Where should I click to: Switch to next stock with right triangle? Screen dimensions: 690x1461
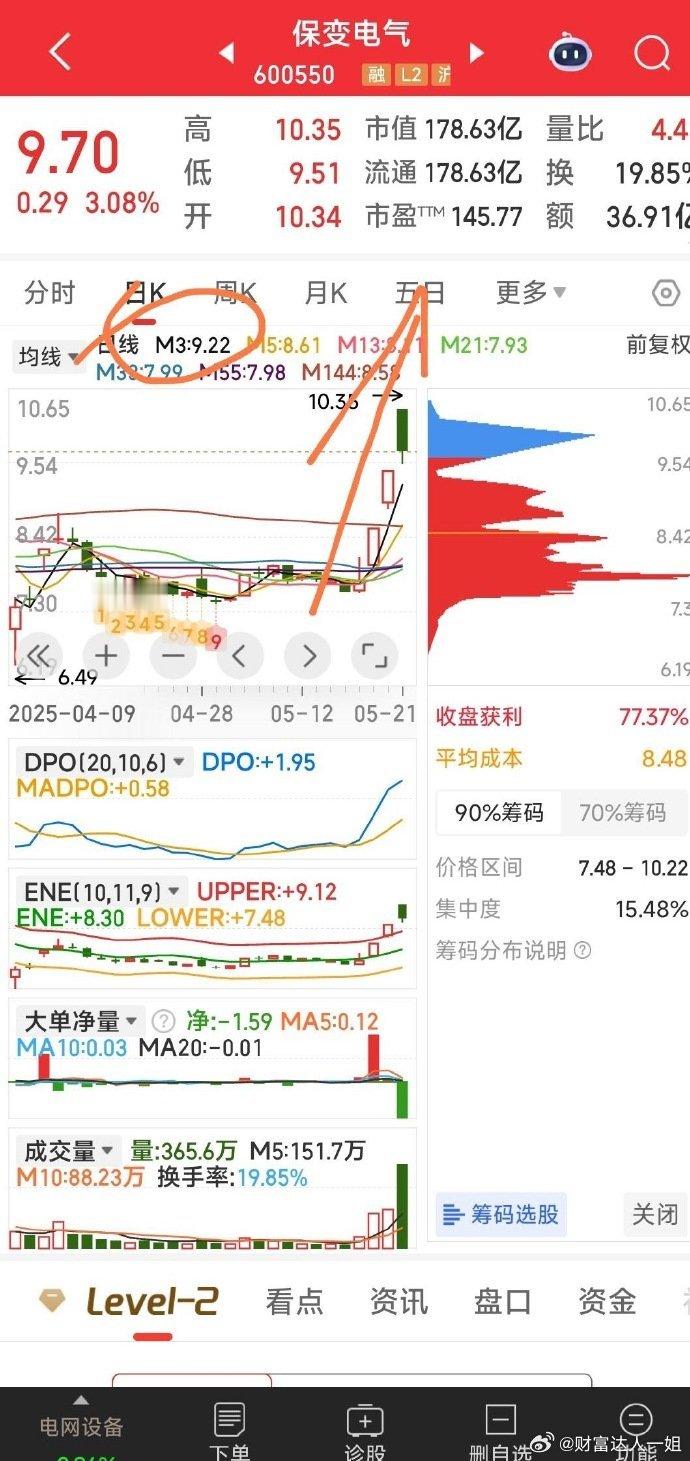(477, 52)
